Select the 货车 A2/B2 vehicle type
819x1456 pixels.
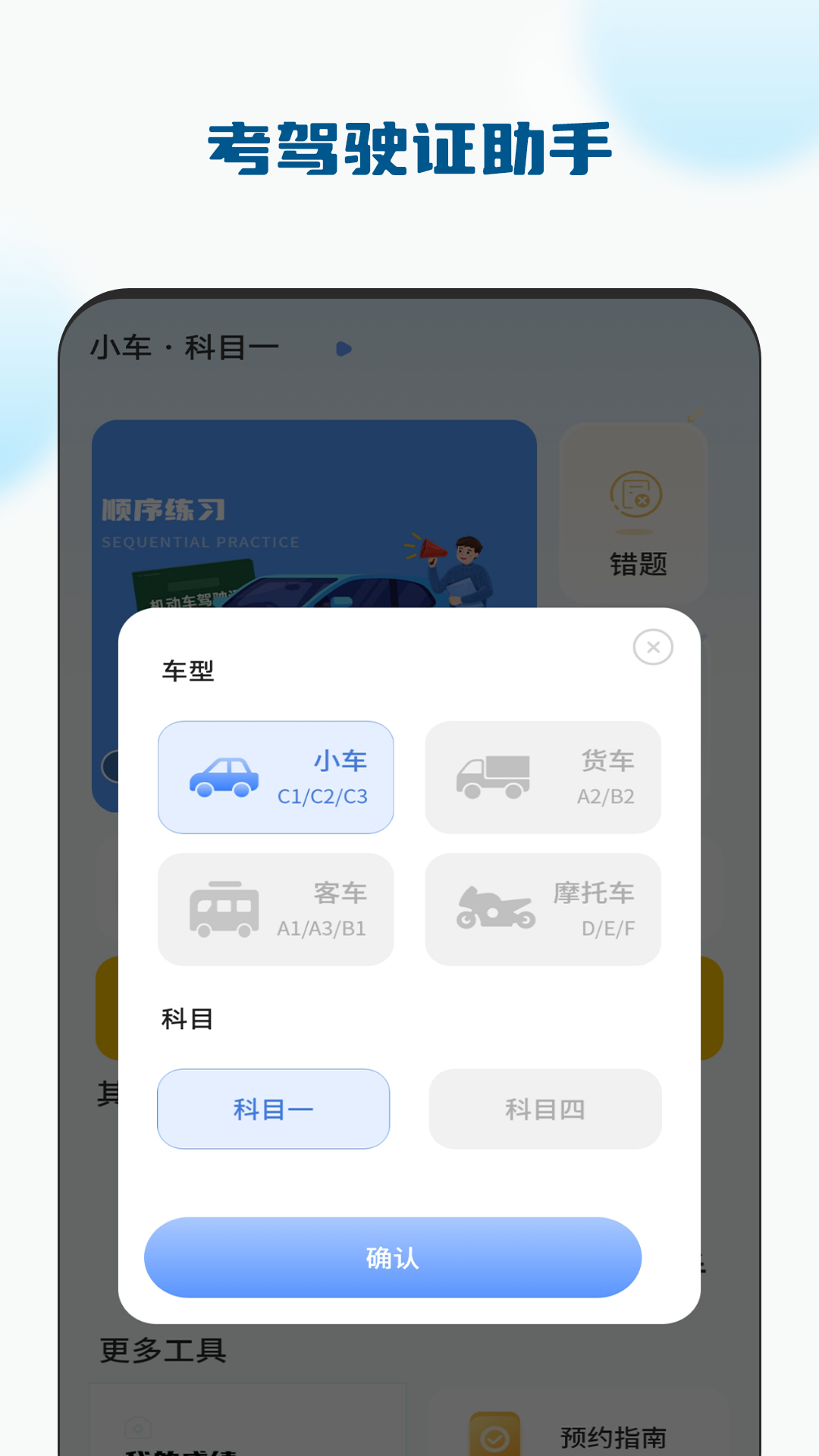(543, 775)
